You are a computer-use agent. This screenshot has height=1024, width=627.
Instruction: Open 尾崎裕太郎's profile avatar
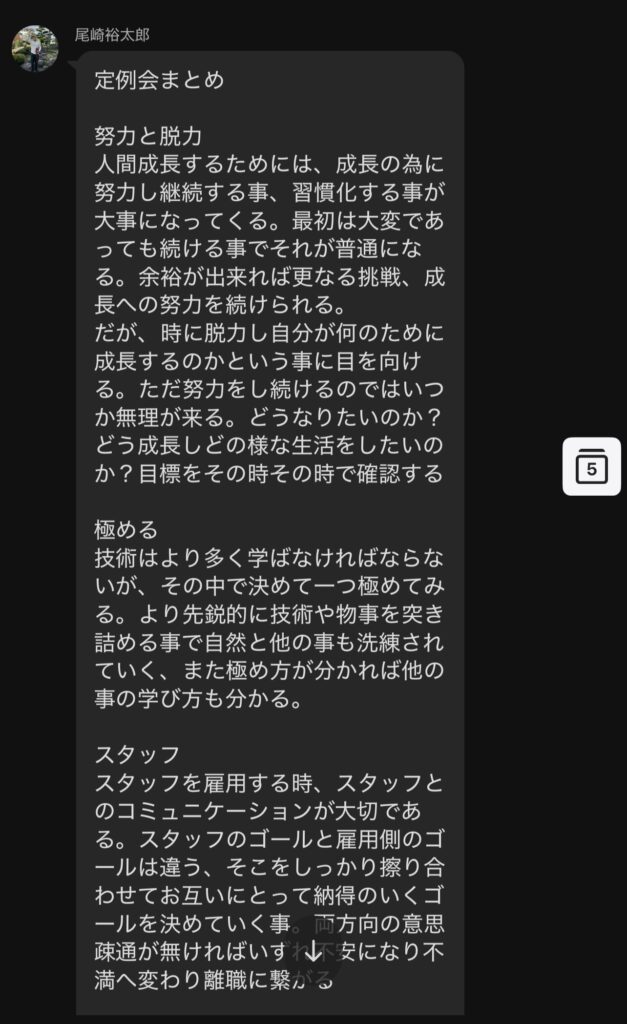[34, 48]
